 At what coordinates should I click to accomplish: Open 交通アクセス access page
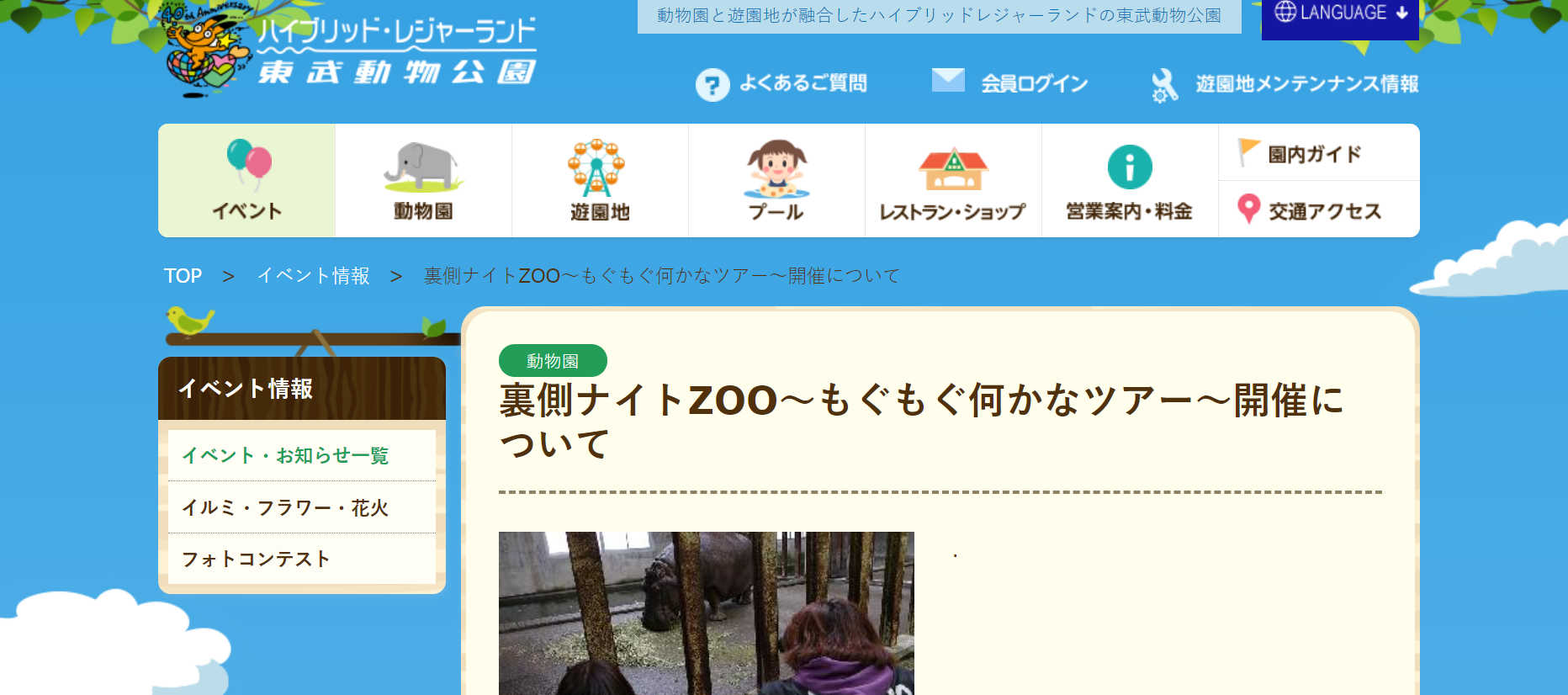(x=1313, y=210)
